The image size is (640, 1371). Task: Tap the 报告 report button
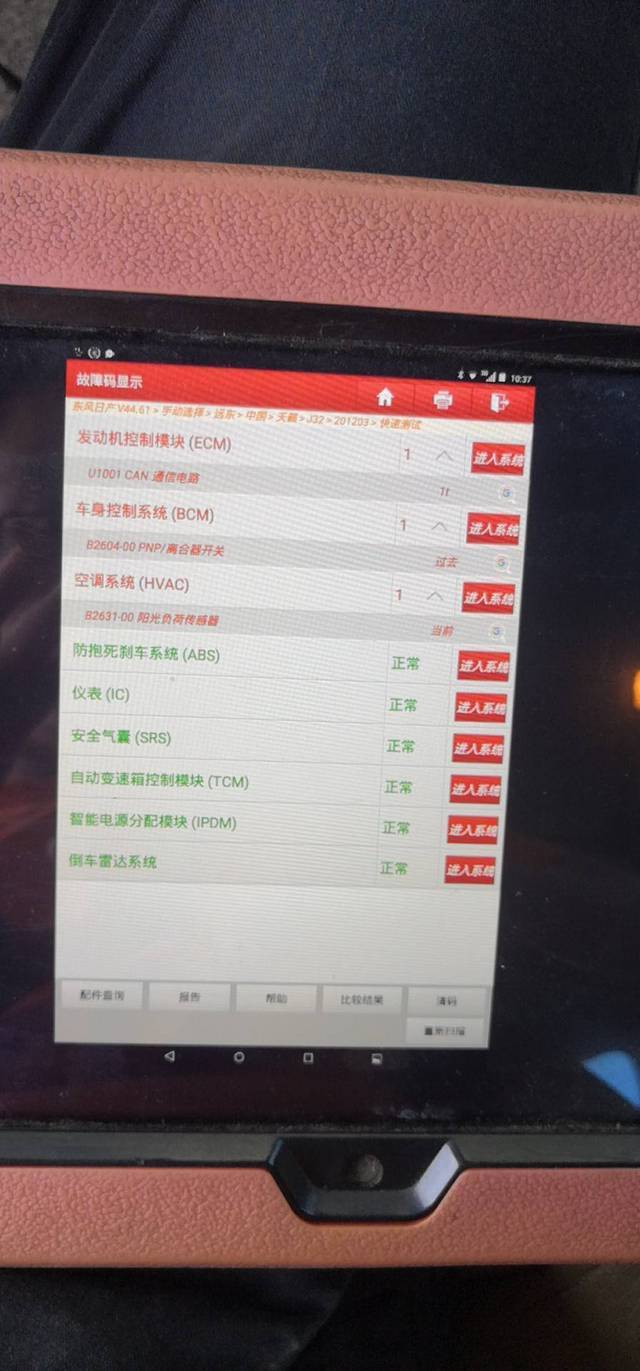(x=189, y=997)
